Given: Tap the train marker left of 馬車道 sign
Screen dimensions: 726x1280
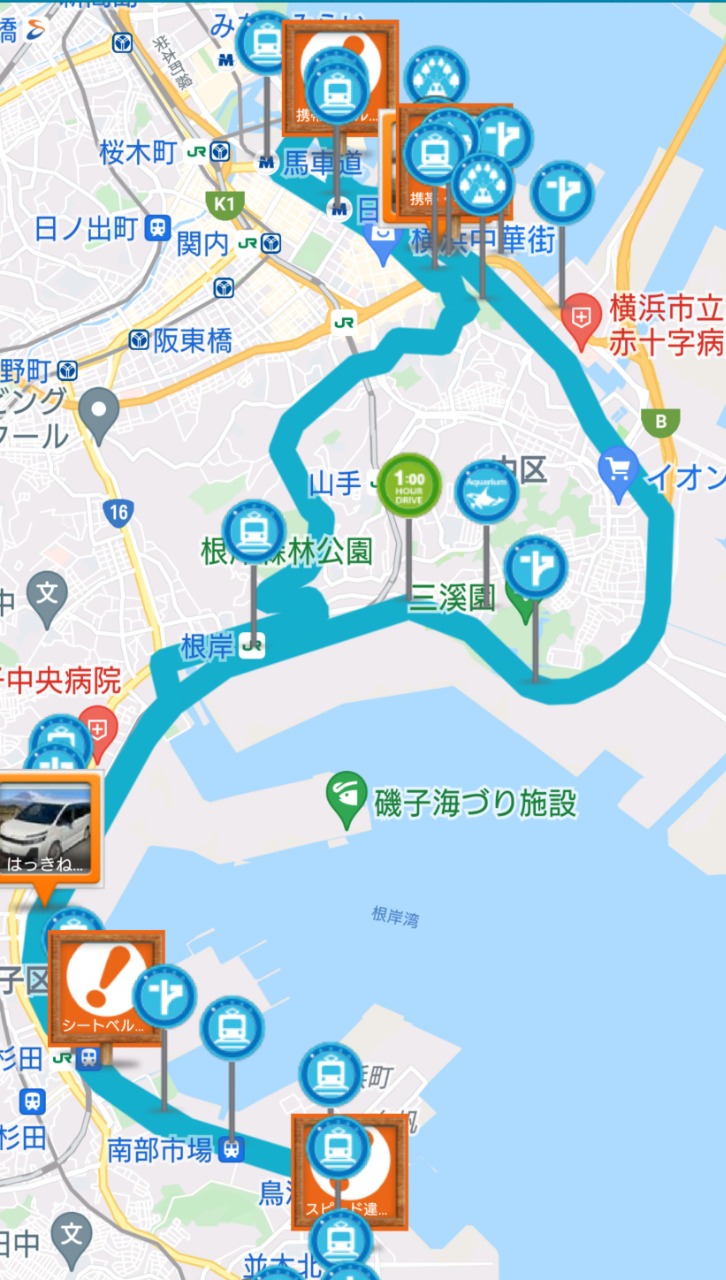Looking at the screenshot, I should point(265,43).
